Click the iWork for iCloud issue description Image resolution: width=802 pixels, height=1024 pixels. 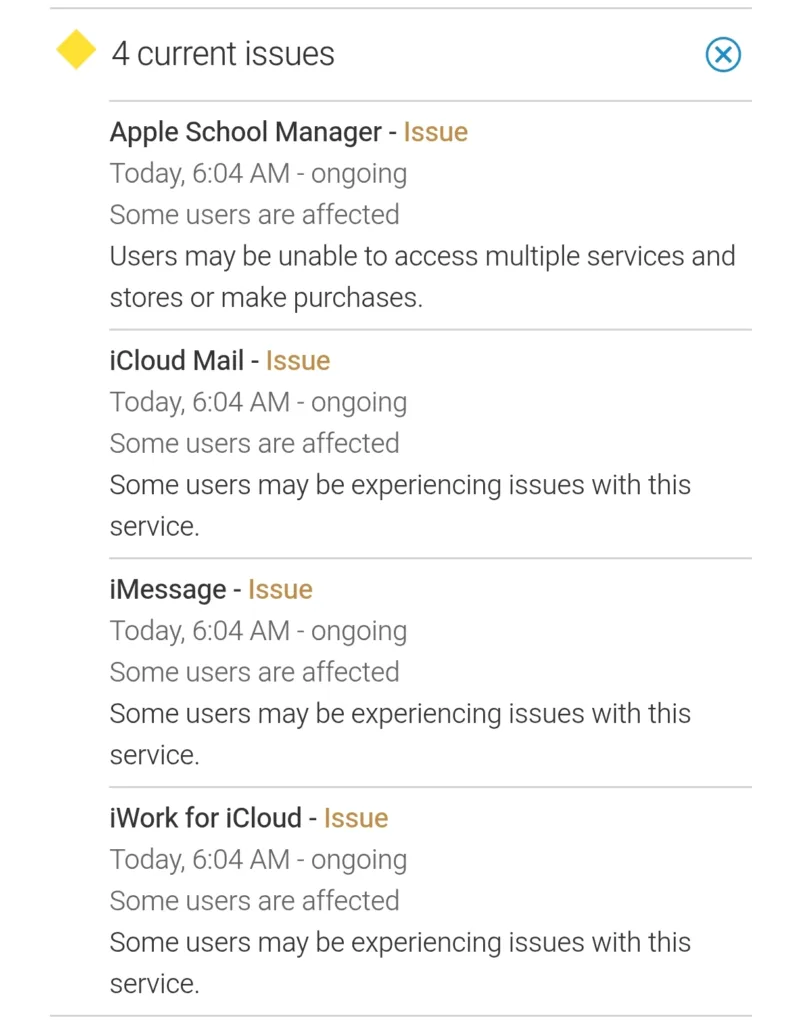(x=400, y=962)
